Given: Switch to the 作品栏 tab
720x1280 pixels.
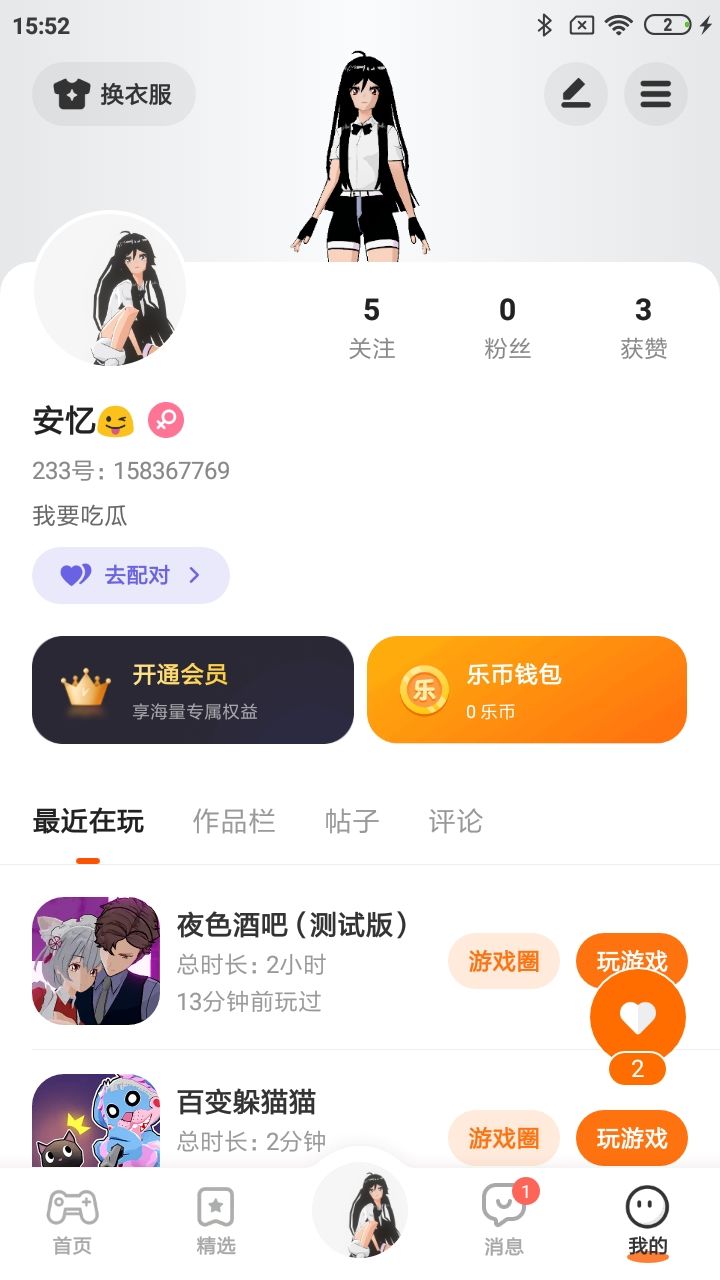Looking at the screenshot, I should pyautogui.click(x=234, y=822).
